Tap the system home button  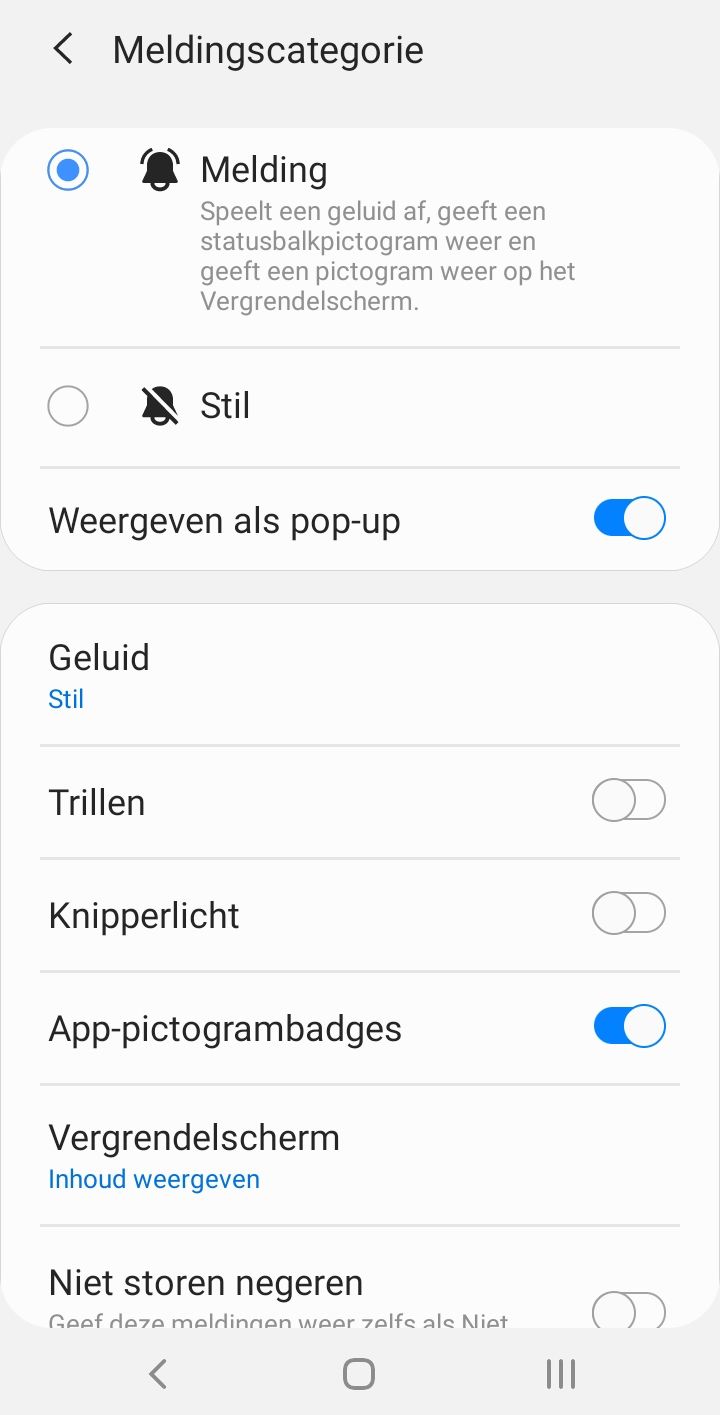[x=359, y=1374]
